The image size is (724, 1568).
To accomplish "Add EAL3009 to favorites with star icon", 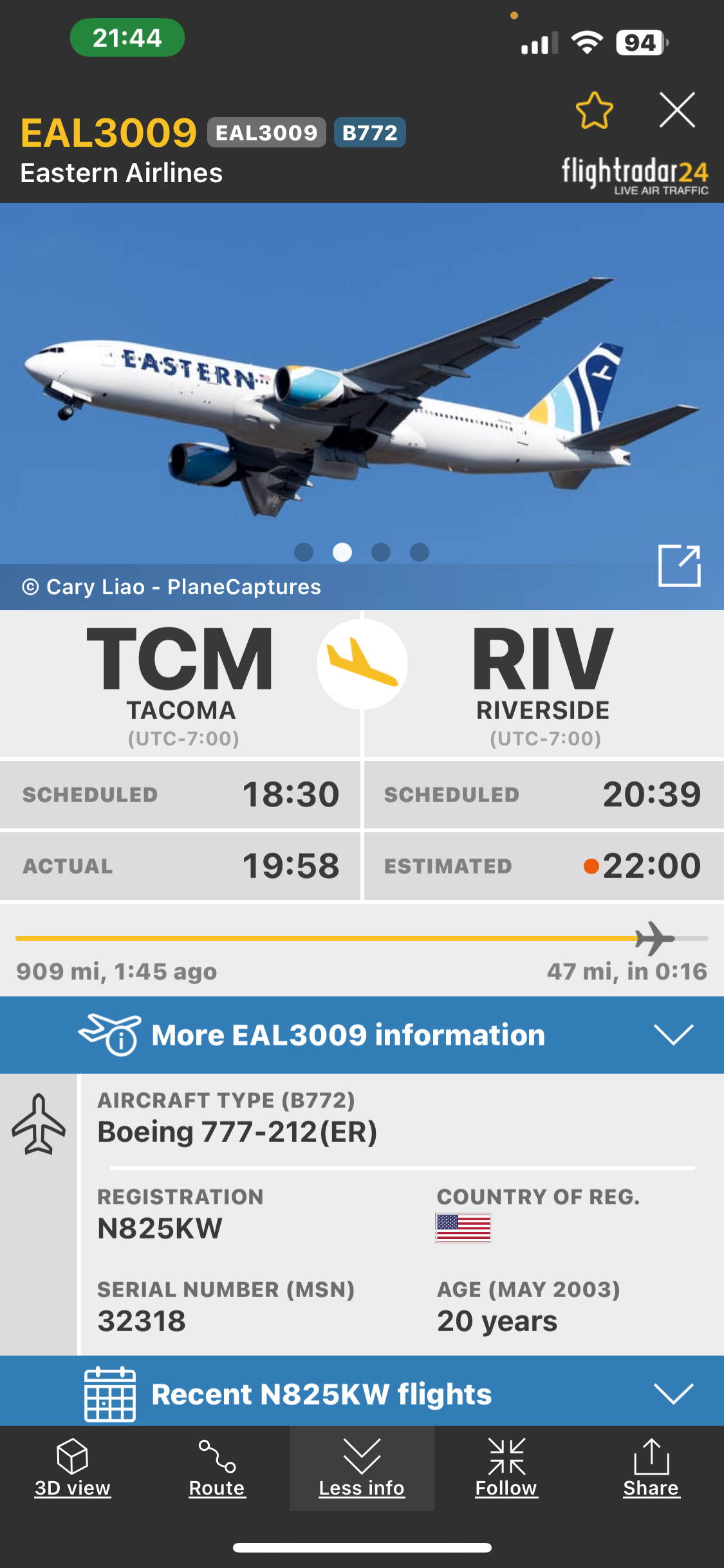I will point(594,110).
